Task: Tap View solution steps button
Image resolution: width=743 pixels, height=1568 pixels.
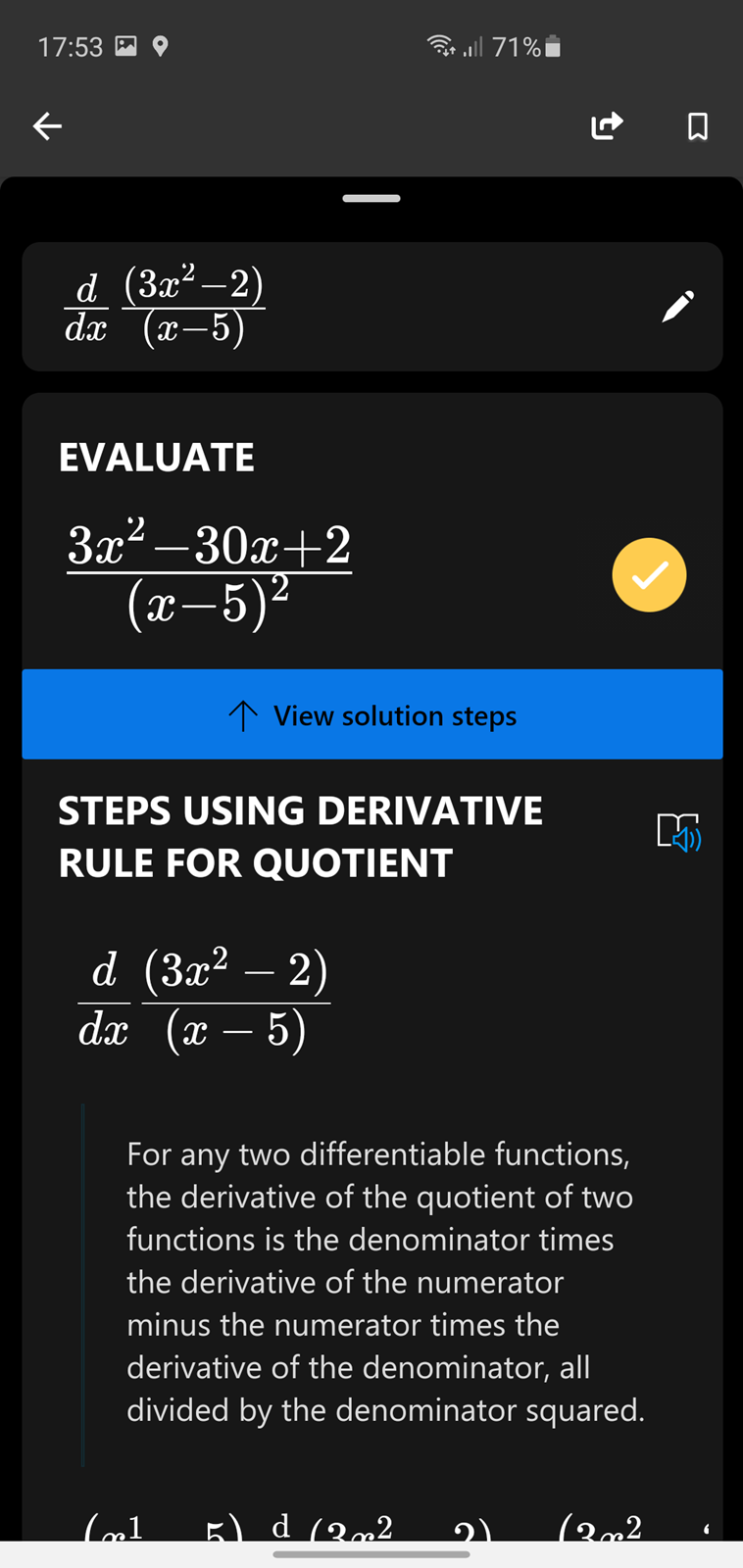Action: point(372,714)
